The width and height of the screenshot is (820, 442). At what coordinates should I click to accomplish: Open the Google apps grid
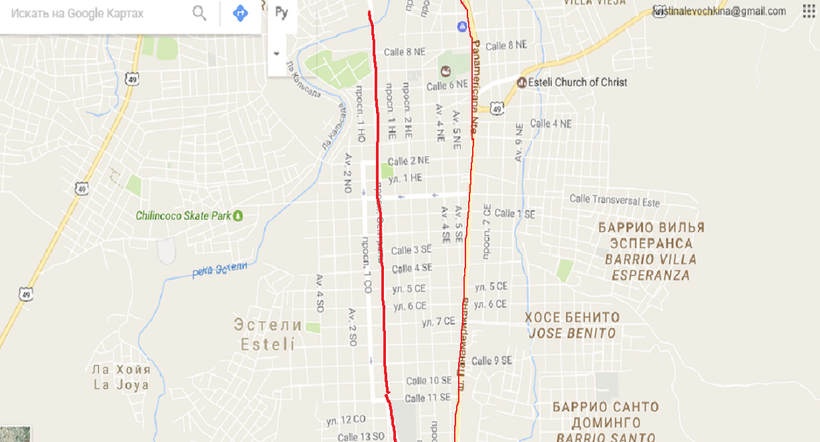[x=807, y=11]
